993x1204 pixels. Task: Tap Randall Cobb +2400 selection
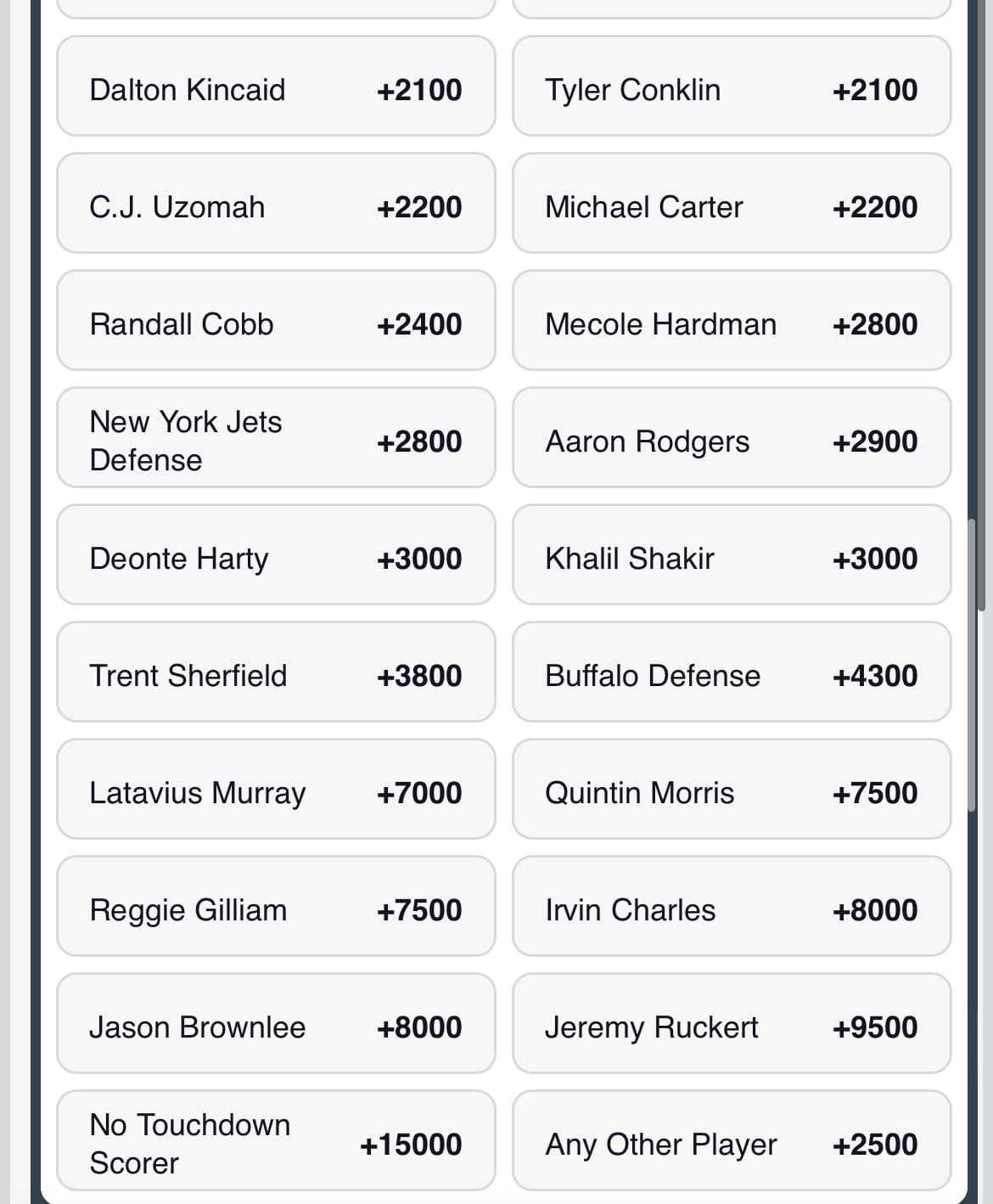tap(276, 324)
